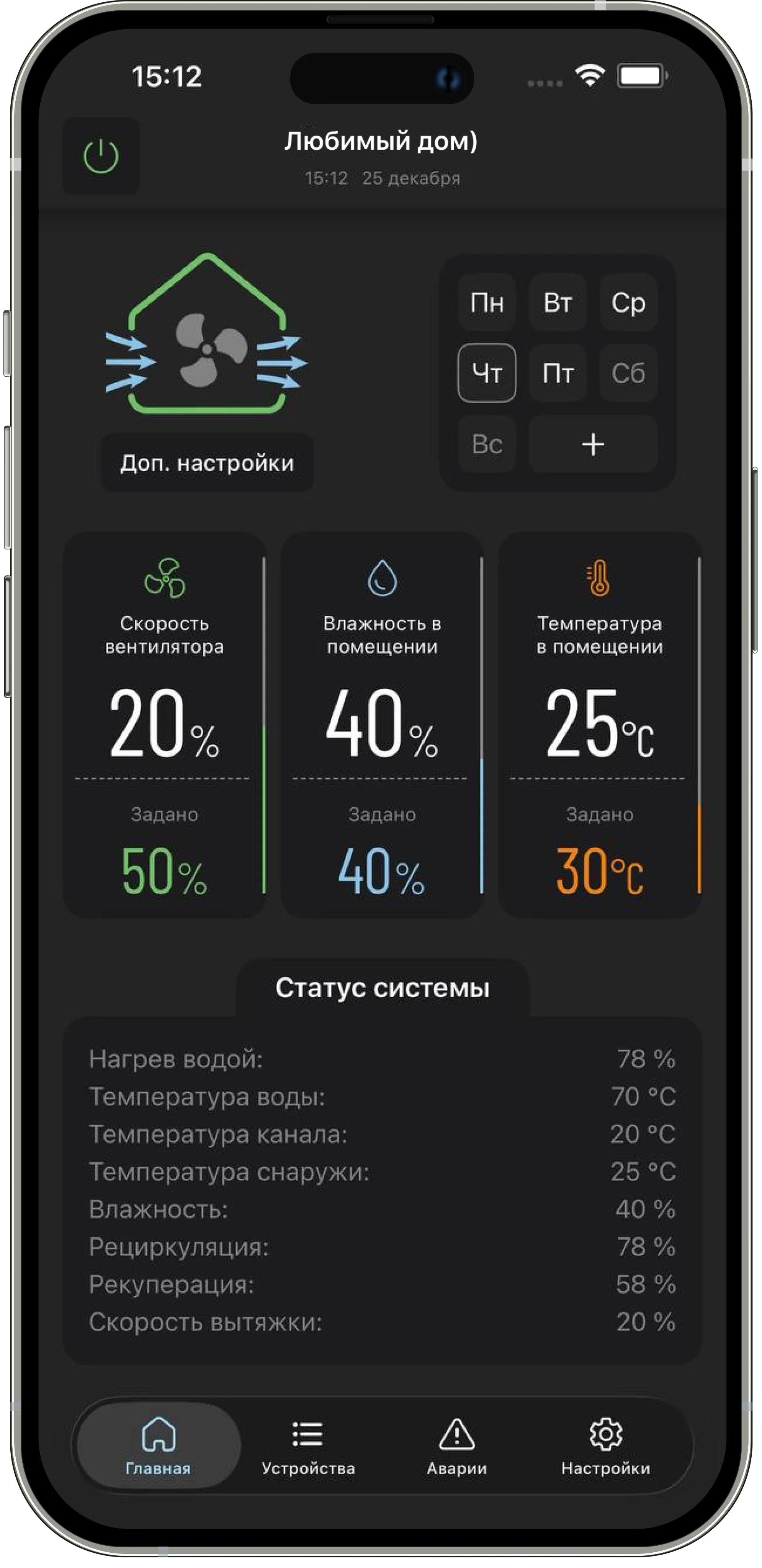Viewport: 762px width, 1568px height.
Task: Open Доп. настройки
Action: (x=207, y=463)
